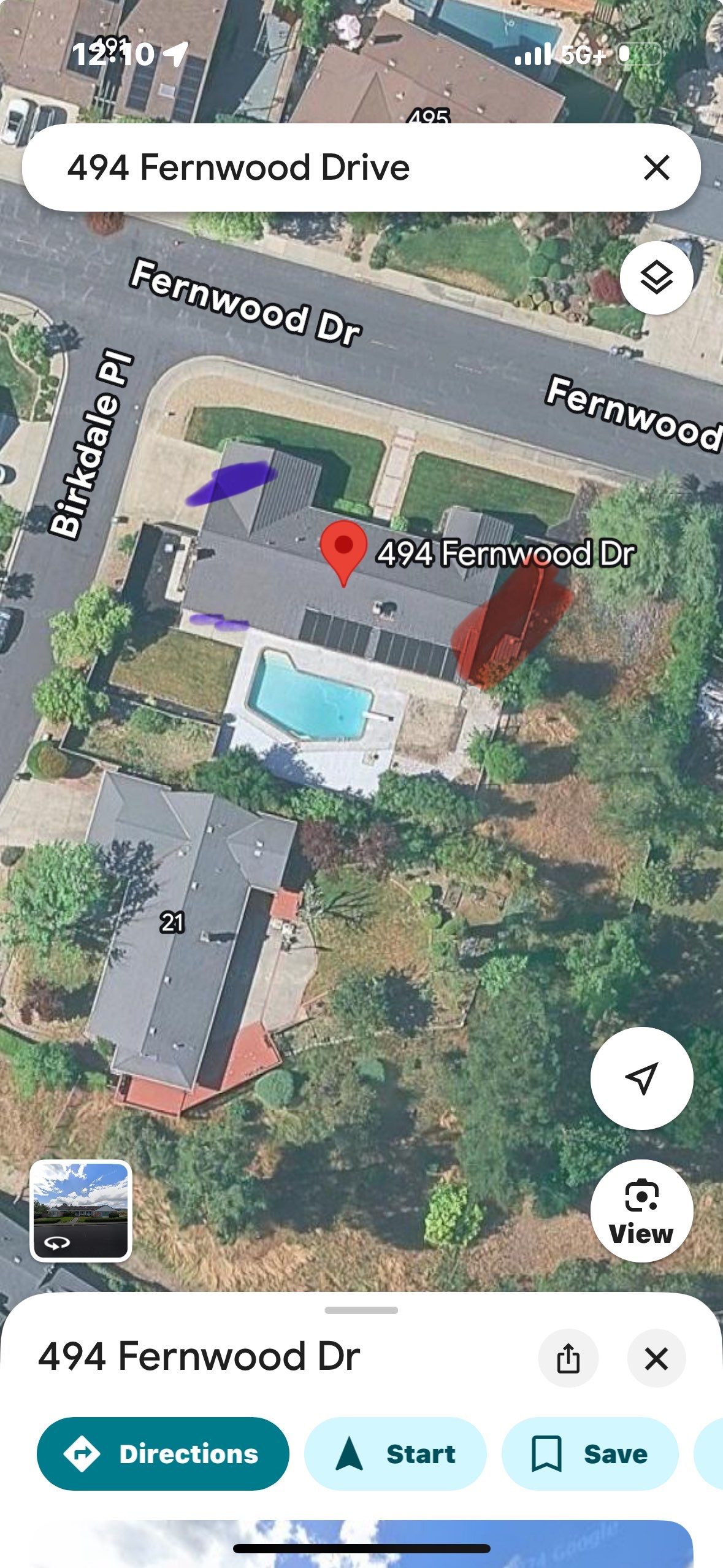The width and height of the screenshot is (723, 1568).
Task: Open the camera View button
Action: coord(641,1210)
